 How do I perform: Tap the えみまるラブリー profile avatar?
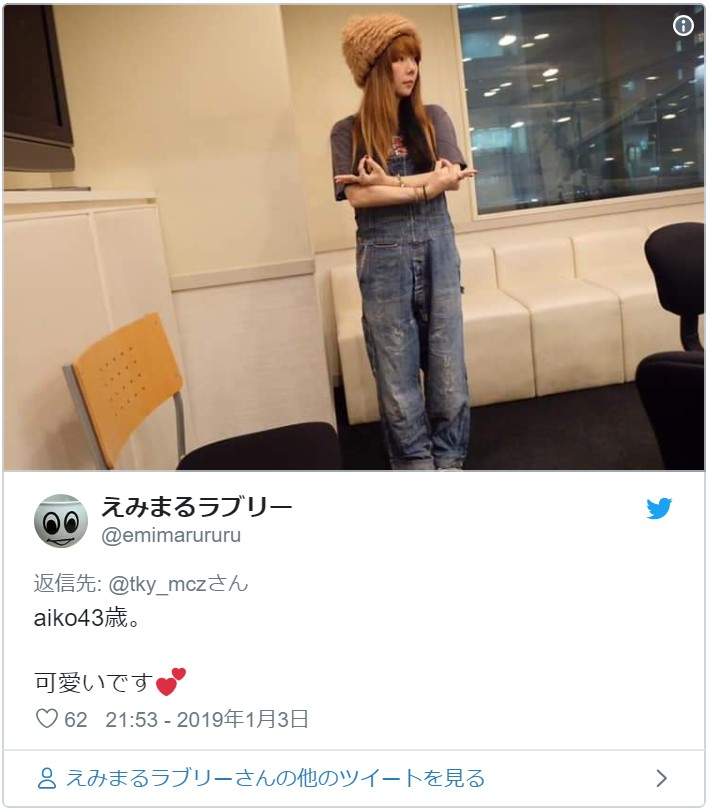tap(61, 520)
